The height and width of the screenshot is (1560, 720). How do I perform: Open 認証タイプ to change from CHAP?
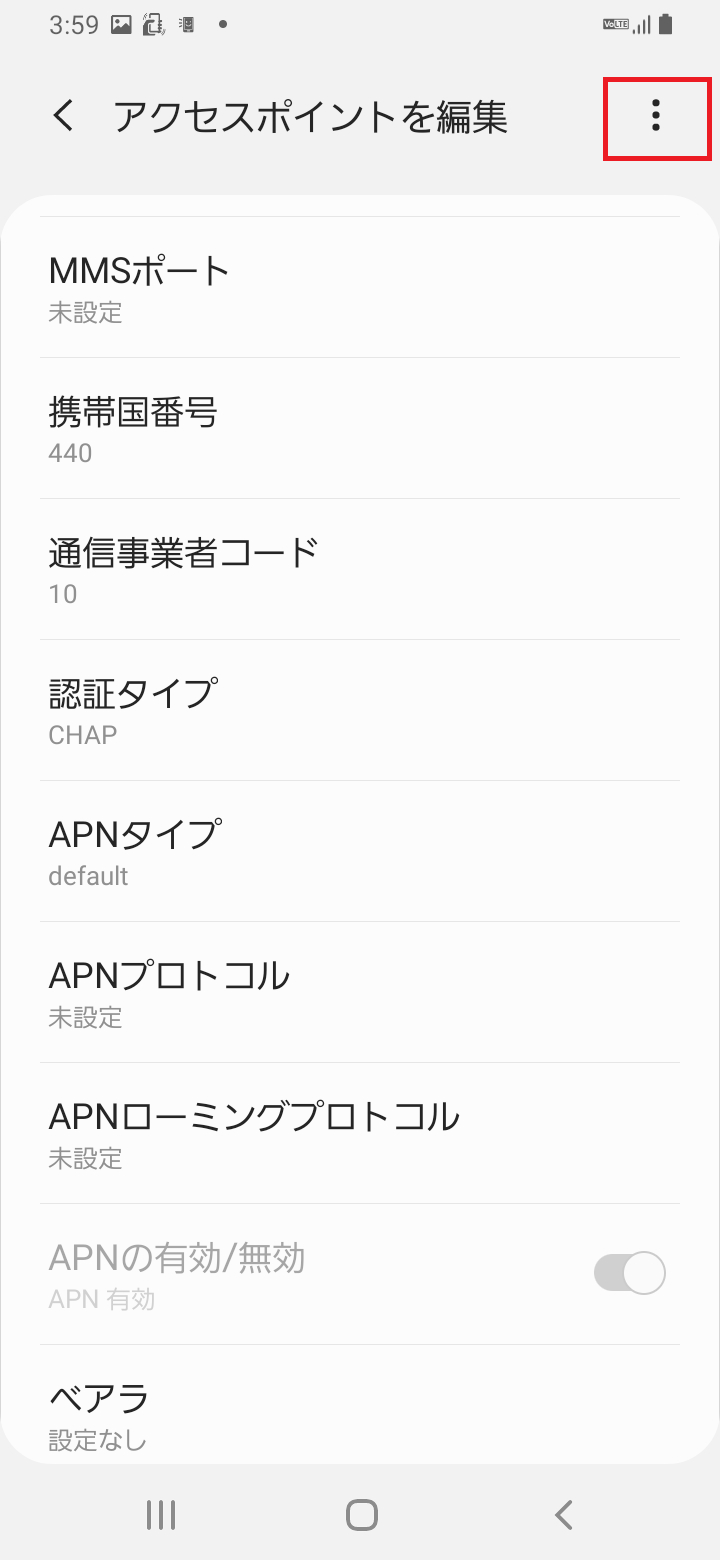pos(360,710)
